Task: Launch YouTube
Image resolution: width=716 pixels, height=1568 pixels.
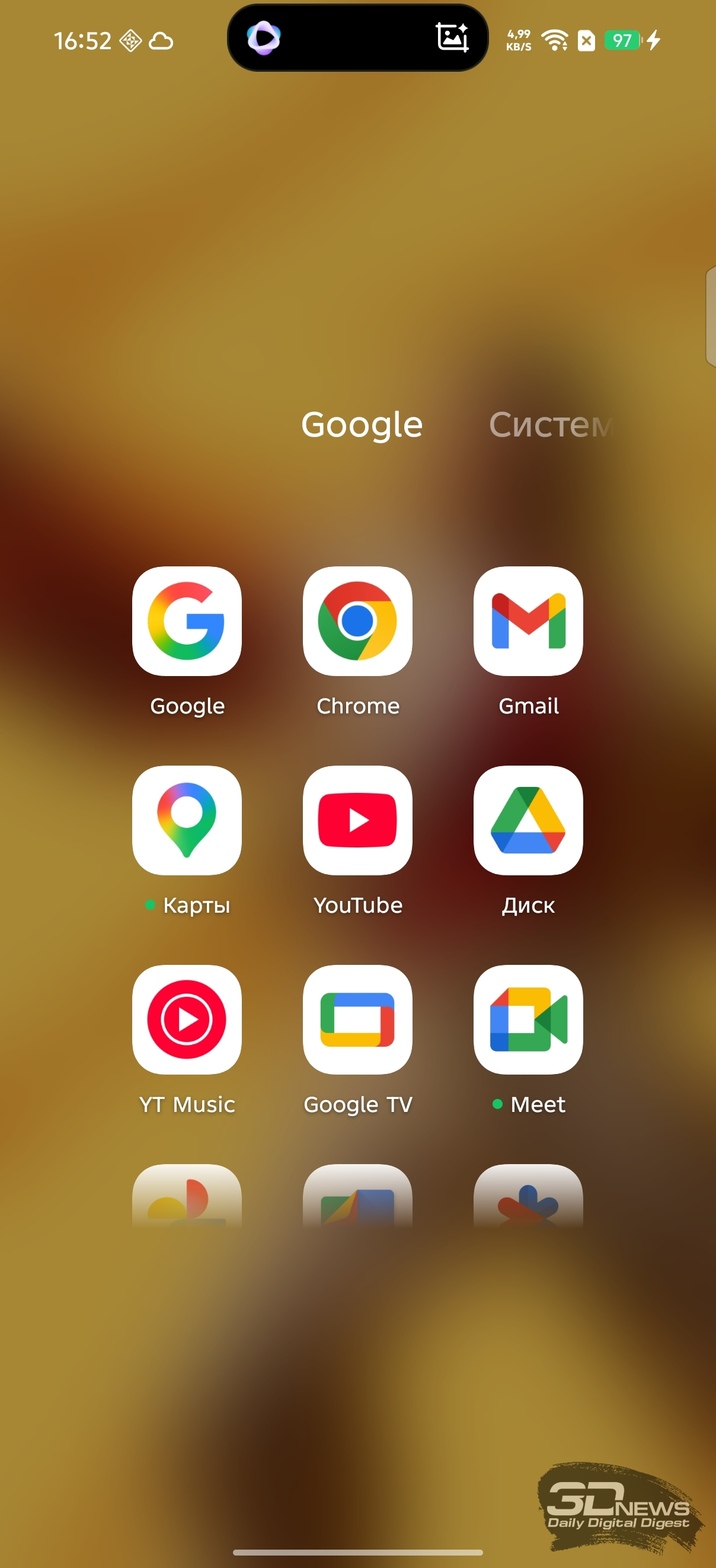Action: (357, 820)
